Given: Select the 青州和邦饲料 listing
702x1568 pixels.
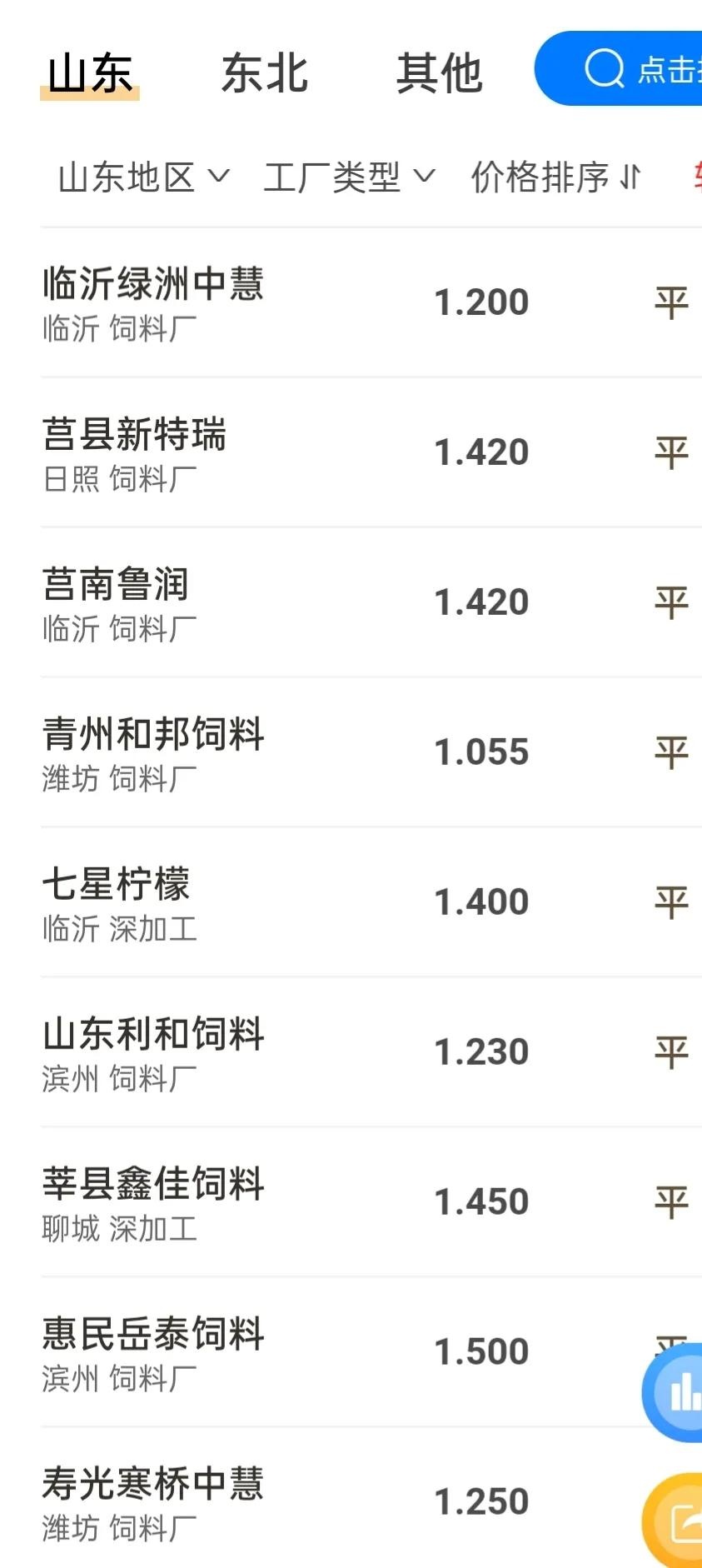Looking at the screenshot, I should [152, 734].
